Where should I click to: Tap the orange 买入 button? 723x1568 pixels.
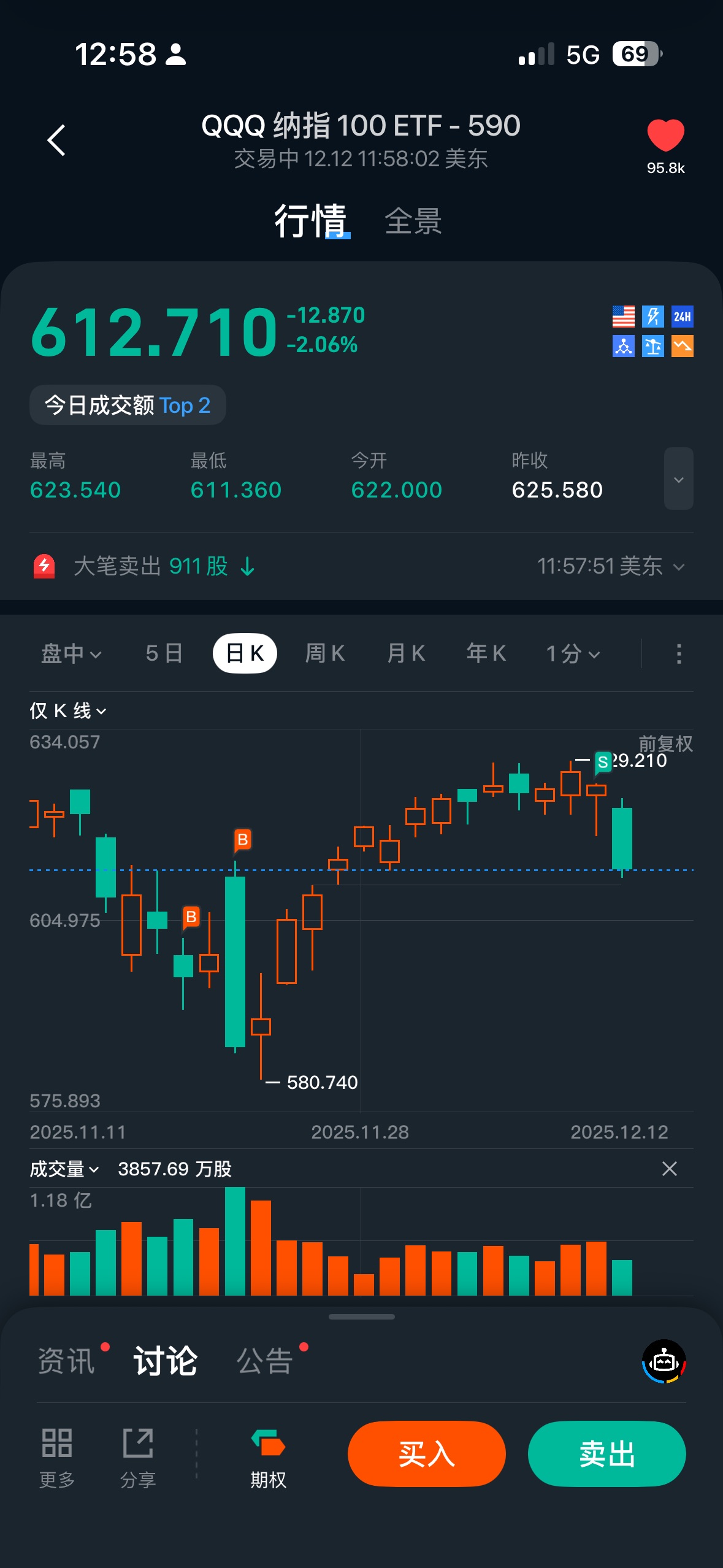pos(426,1454)
